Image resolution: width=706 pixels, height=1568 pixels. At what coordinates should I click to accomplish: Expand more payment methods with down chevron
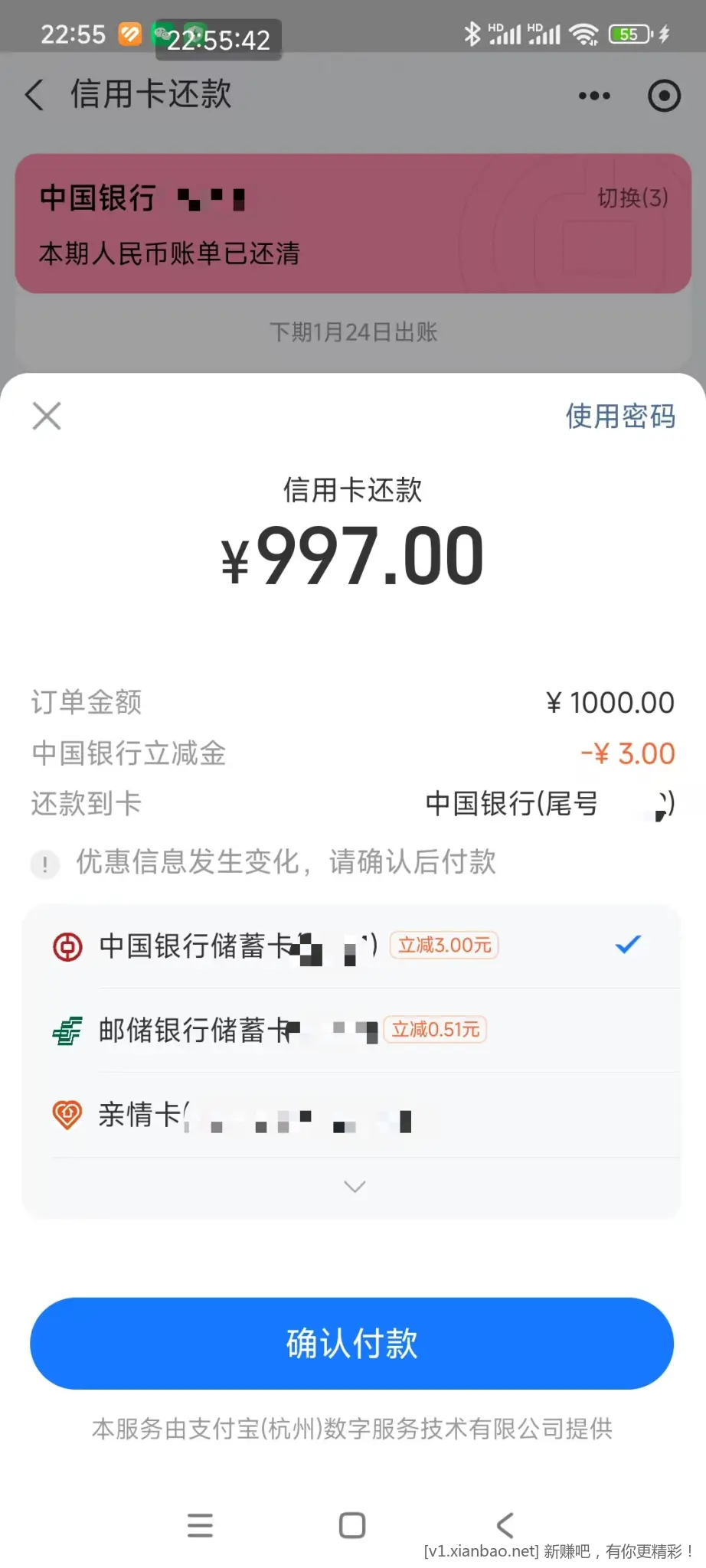pyautogui.click(x=353, y=1186)
